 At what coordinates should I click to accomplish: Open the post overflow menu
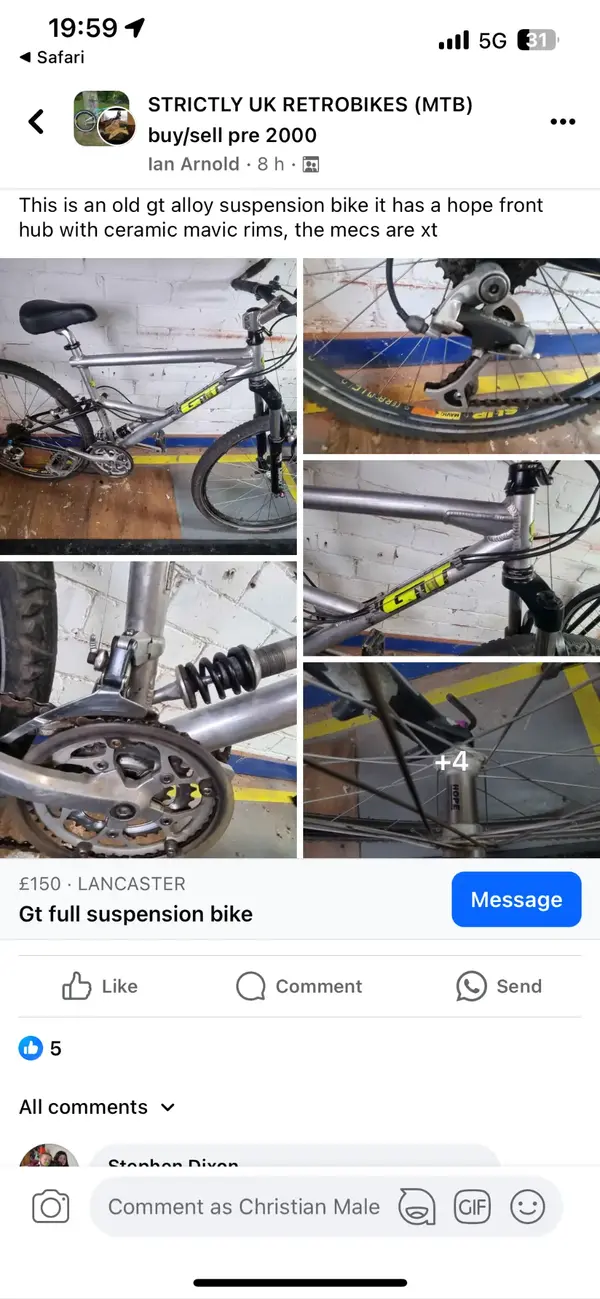tap(563, 122)
